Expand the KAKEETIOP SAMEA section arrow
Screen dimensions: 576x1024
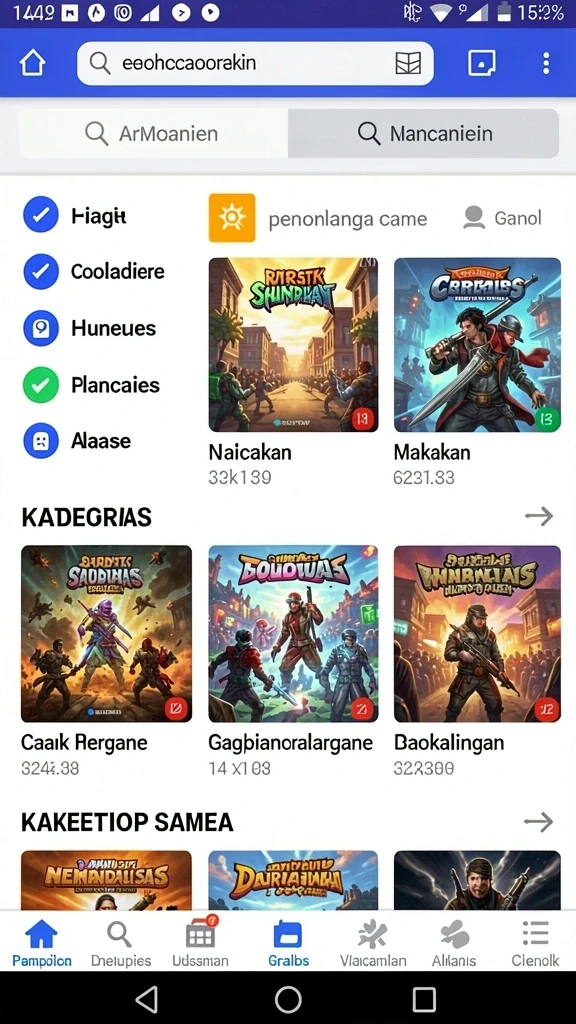pyautogui.click(x=539, y=822)
